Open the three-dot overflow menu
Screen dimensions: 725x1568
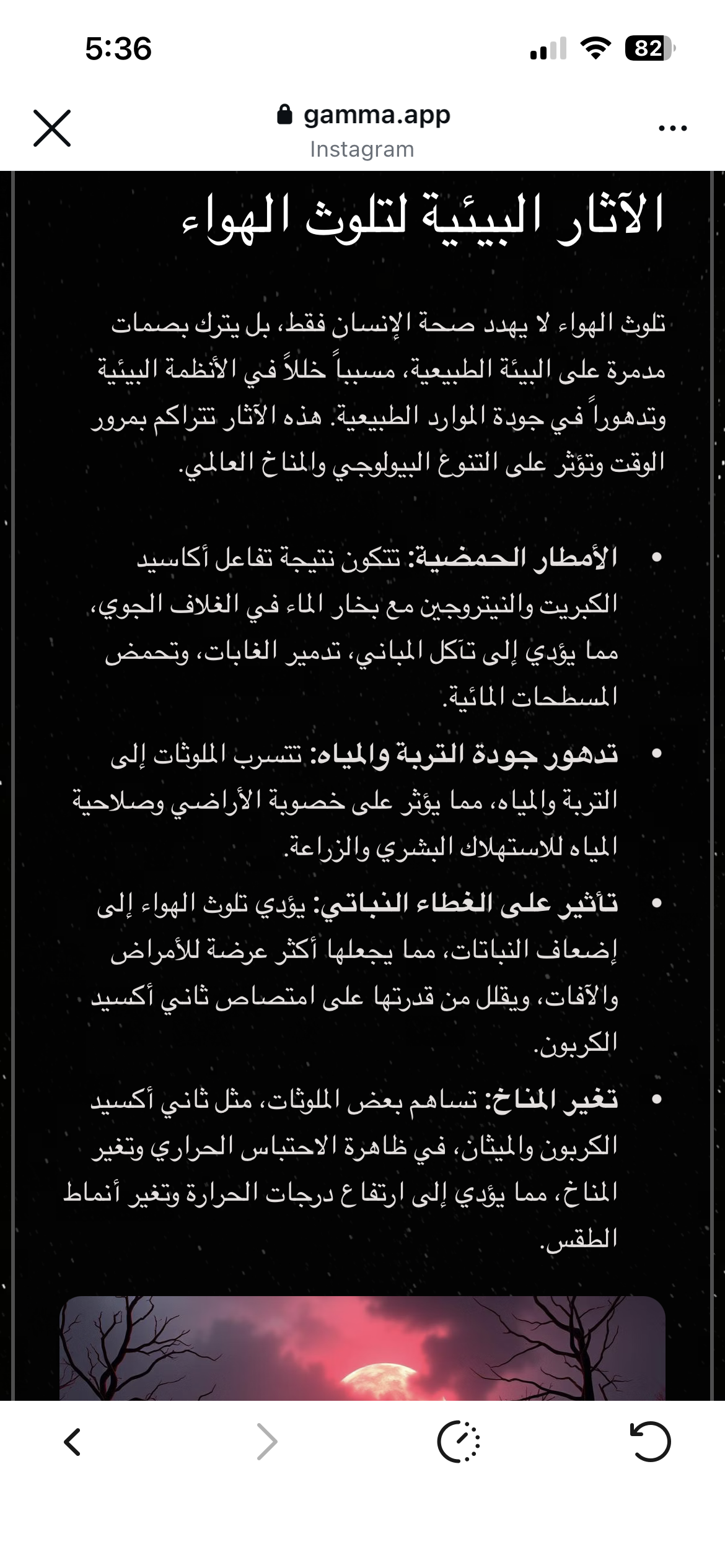click(673, 129)
